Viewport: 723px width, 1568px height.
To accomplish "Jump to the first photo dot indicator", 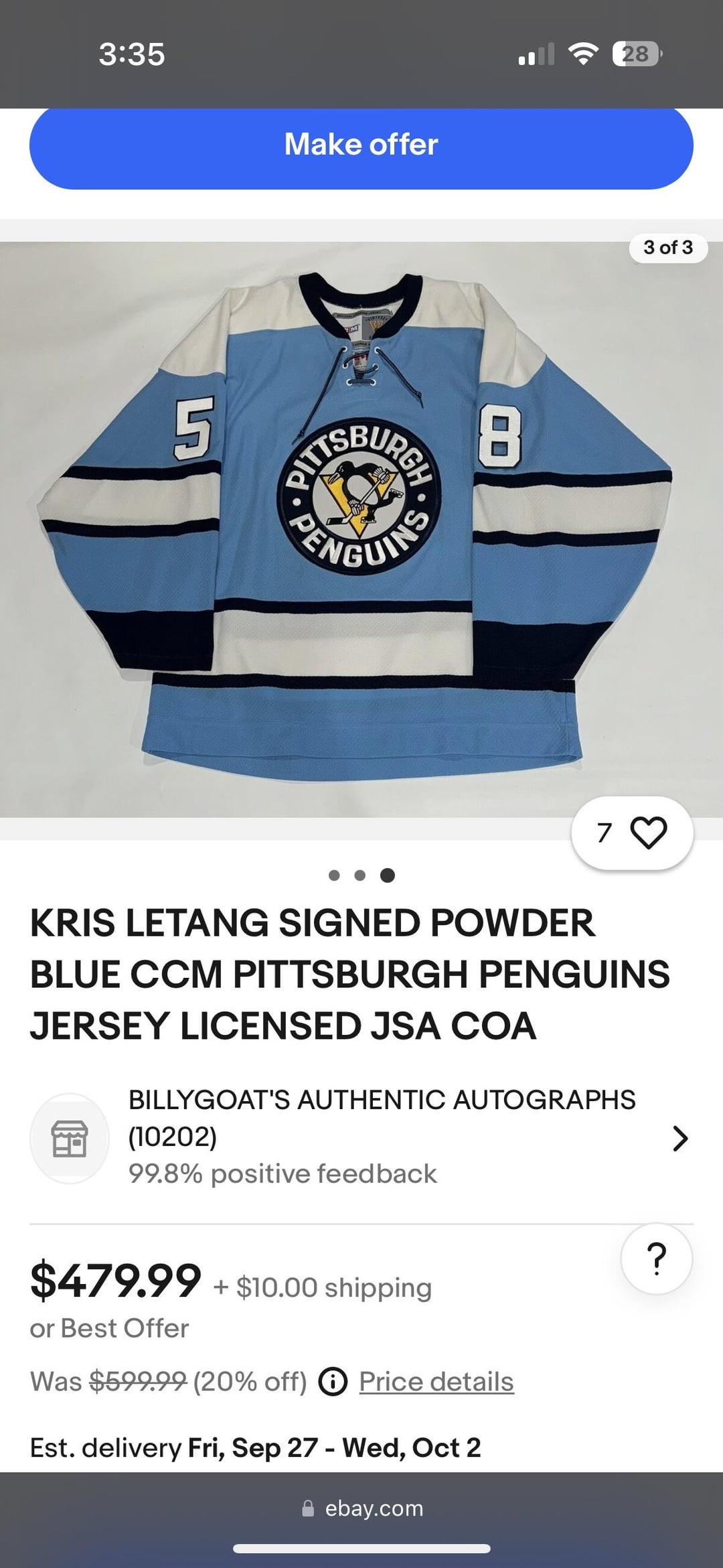I will (x=334, y=875).
